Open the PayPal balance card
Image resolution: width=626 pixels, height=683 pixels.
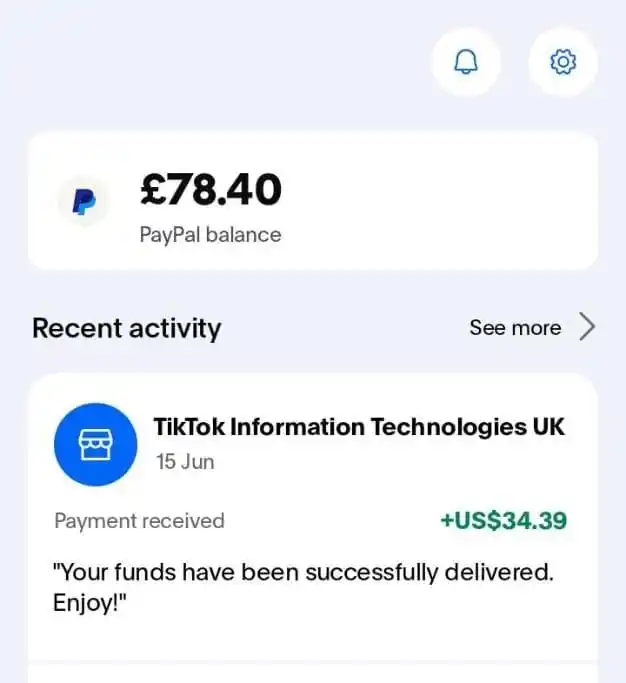(x=312, y=202)
